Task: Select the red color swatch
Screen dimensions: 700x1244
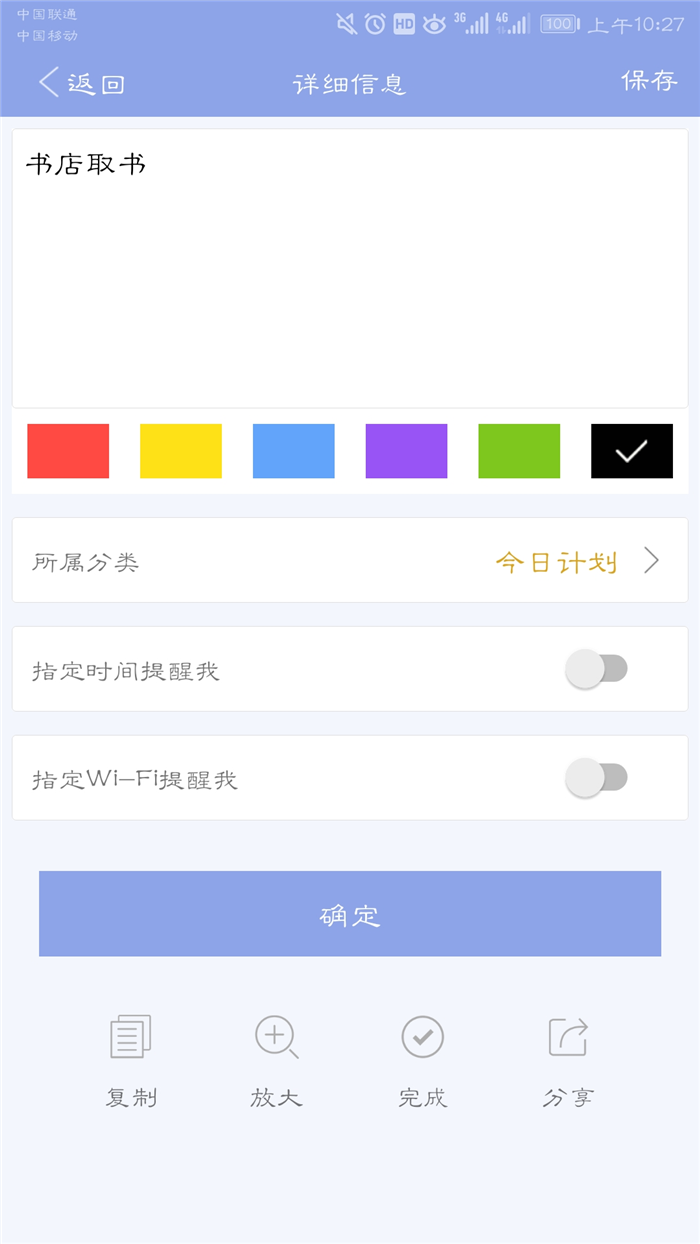Action: (68, 451)
